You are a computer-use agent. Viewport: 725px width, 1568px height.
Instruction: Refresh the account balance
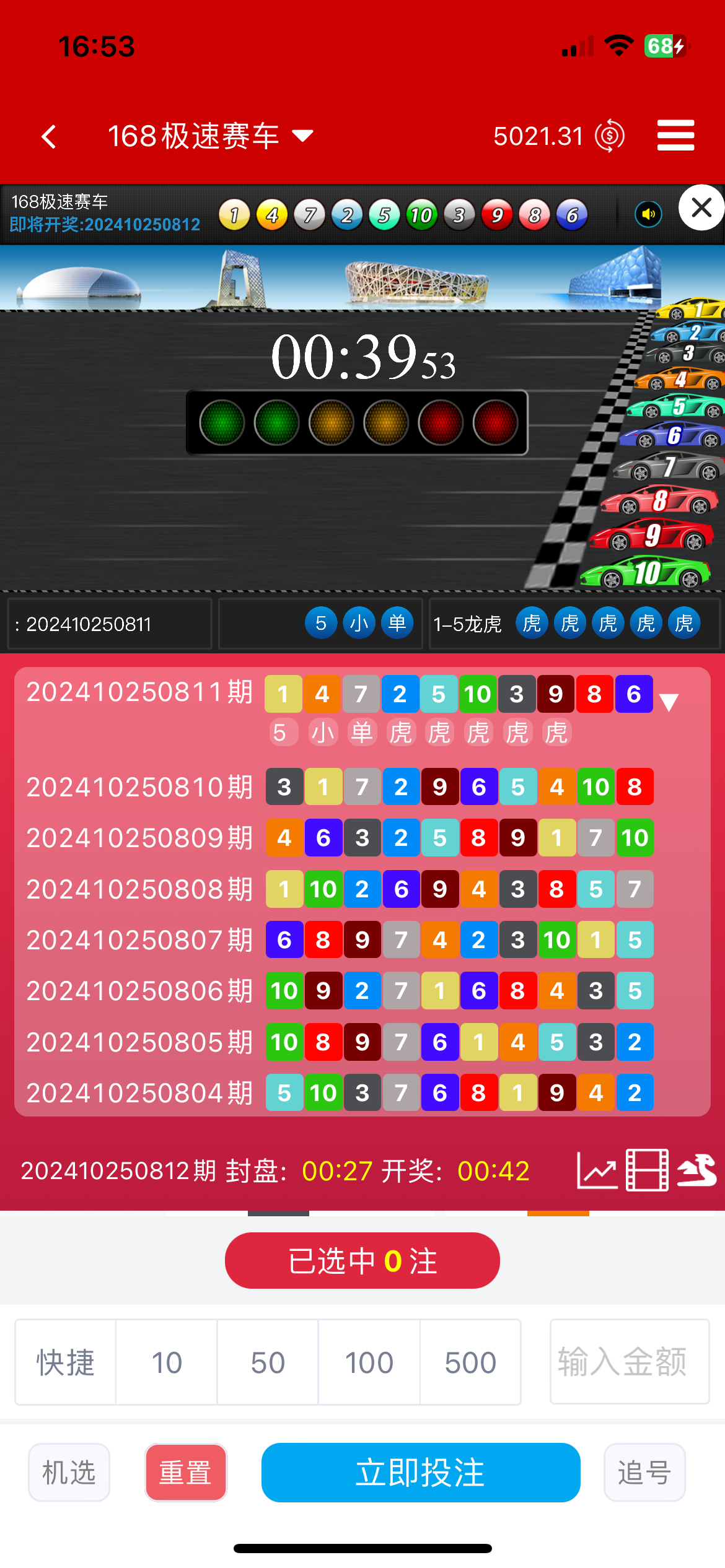(610, 136)
